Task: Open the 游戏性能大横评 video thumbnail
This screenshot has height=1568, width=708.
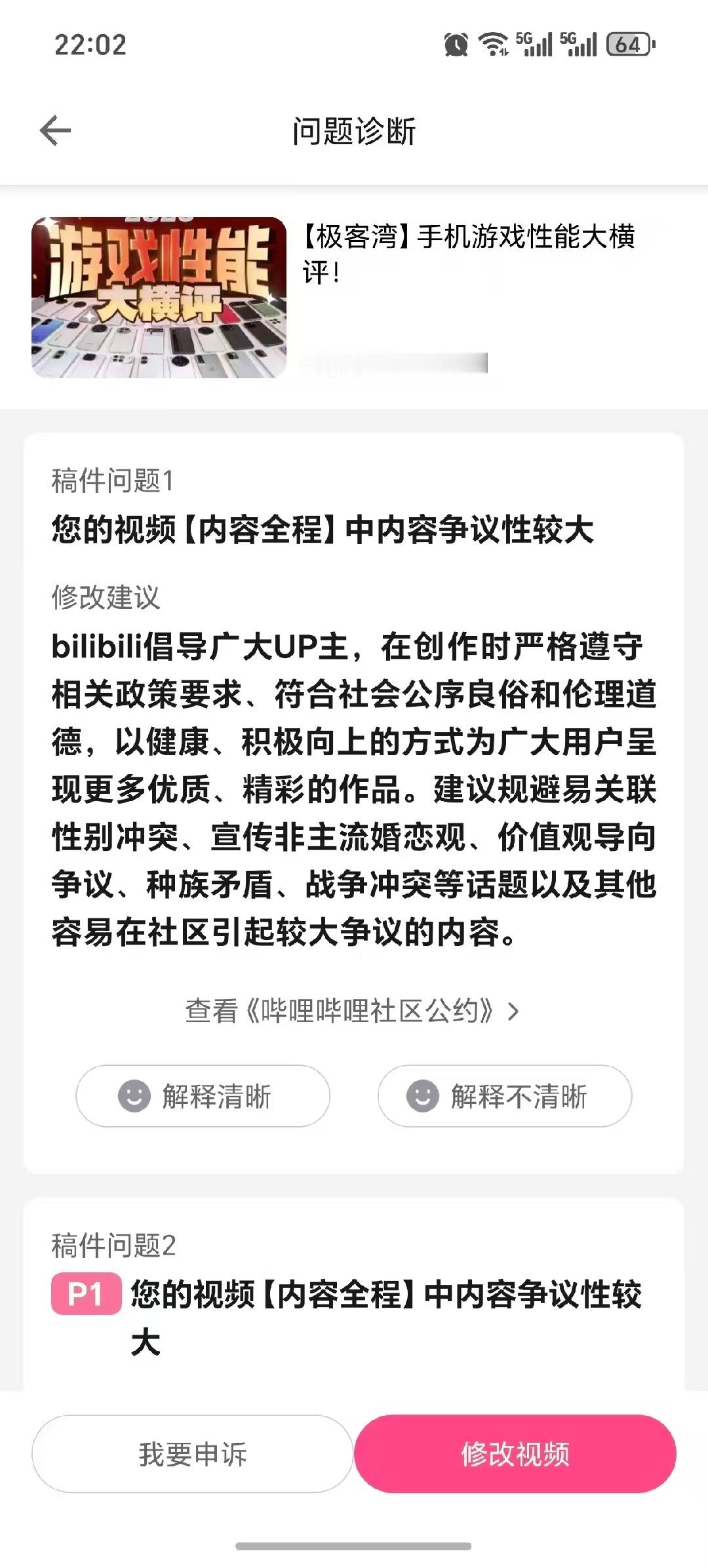Action: point(159,298)
